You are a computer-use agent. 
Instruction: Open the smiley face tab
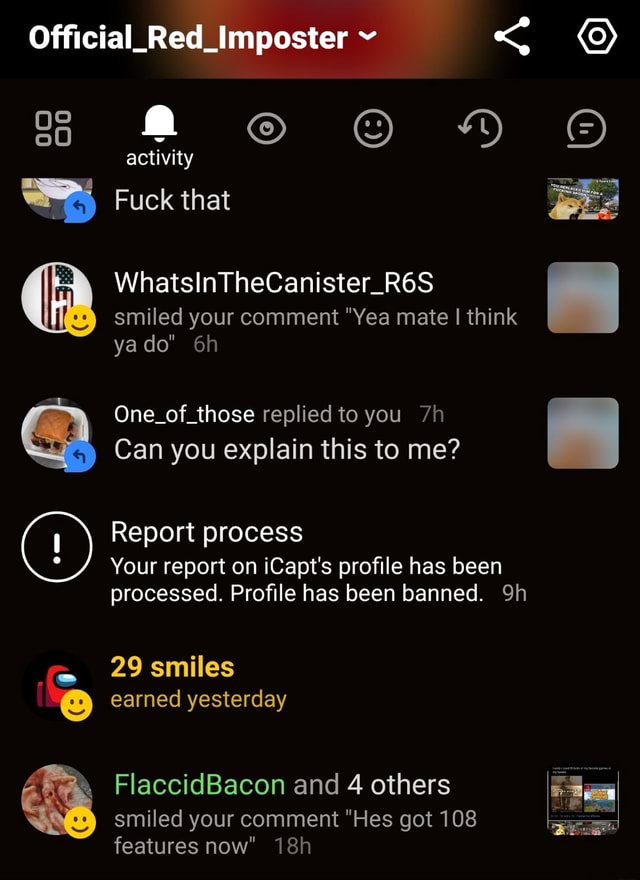click(x=373, y=130)
